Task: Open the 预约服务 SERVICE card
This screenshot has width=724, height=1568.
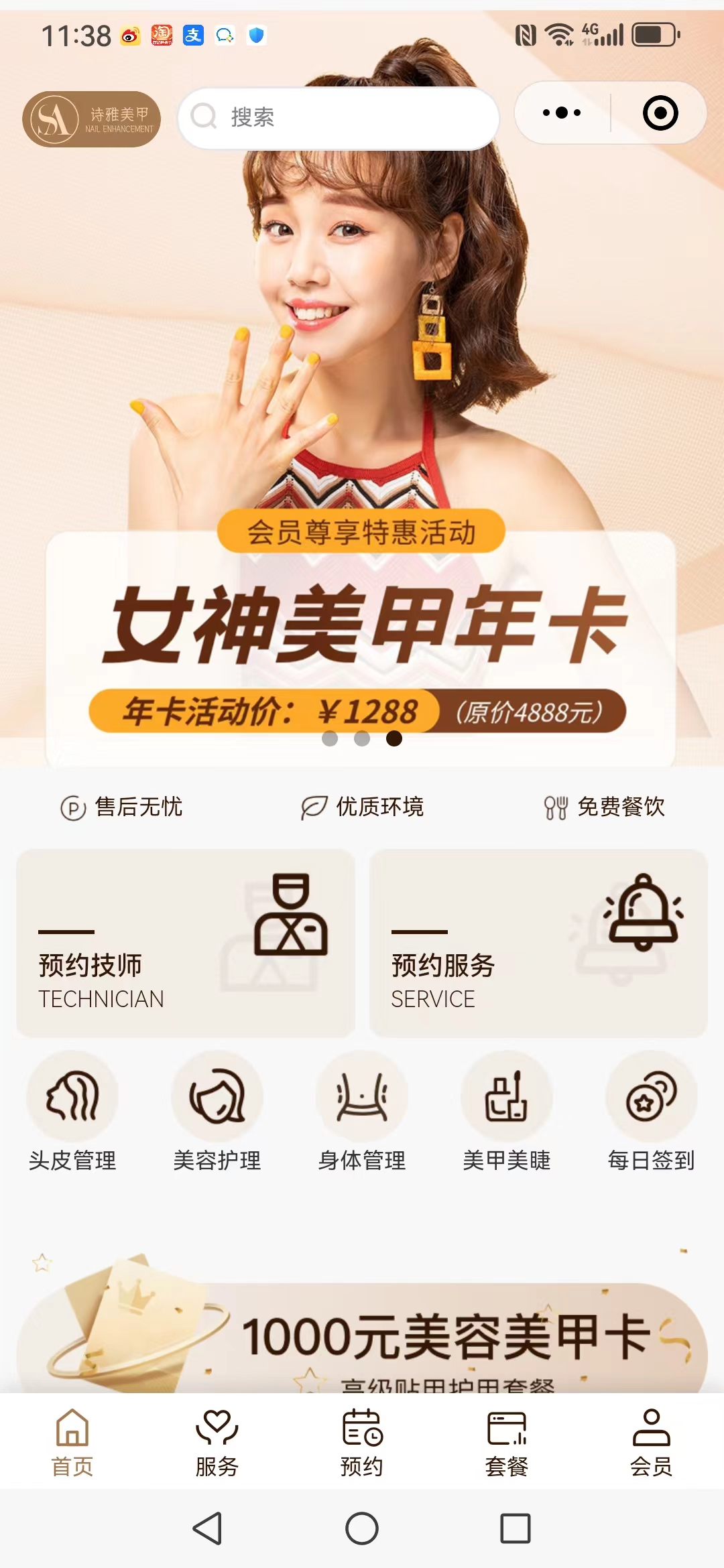Action: [538, 943]
